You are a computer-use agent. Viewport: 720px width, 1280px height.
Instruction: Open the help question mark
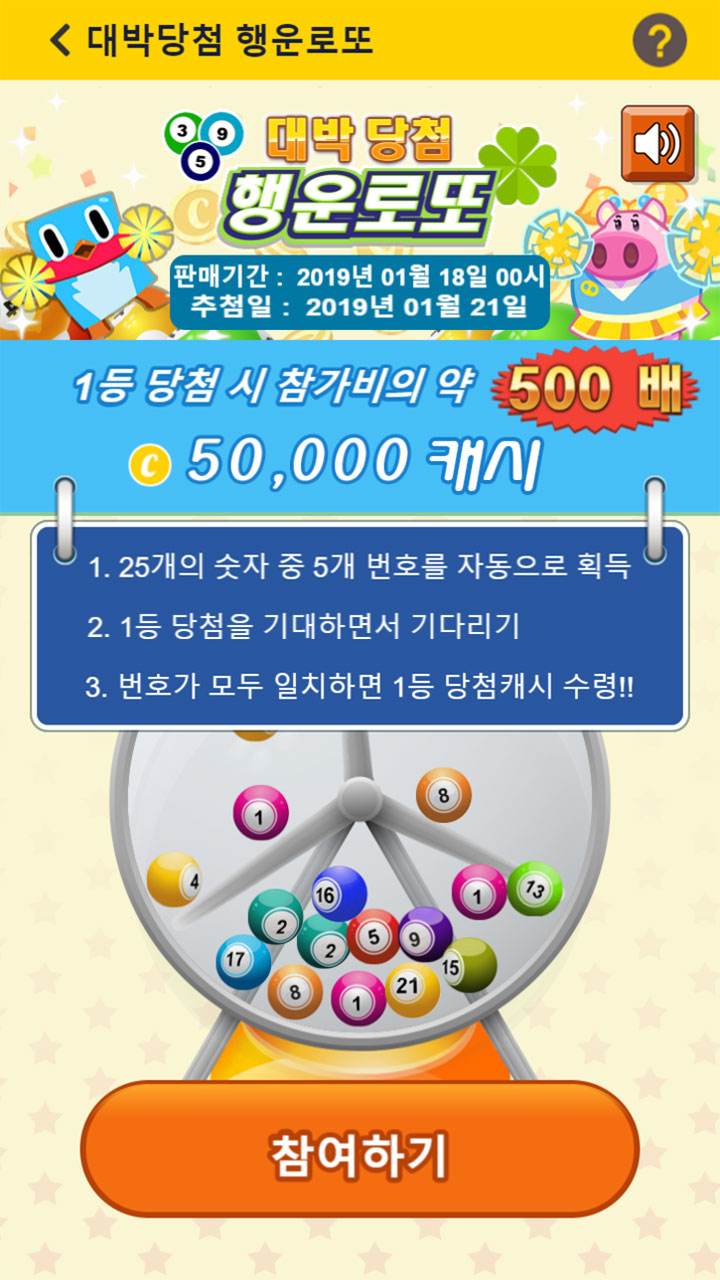pos(659,41)
